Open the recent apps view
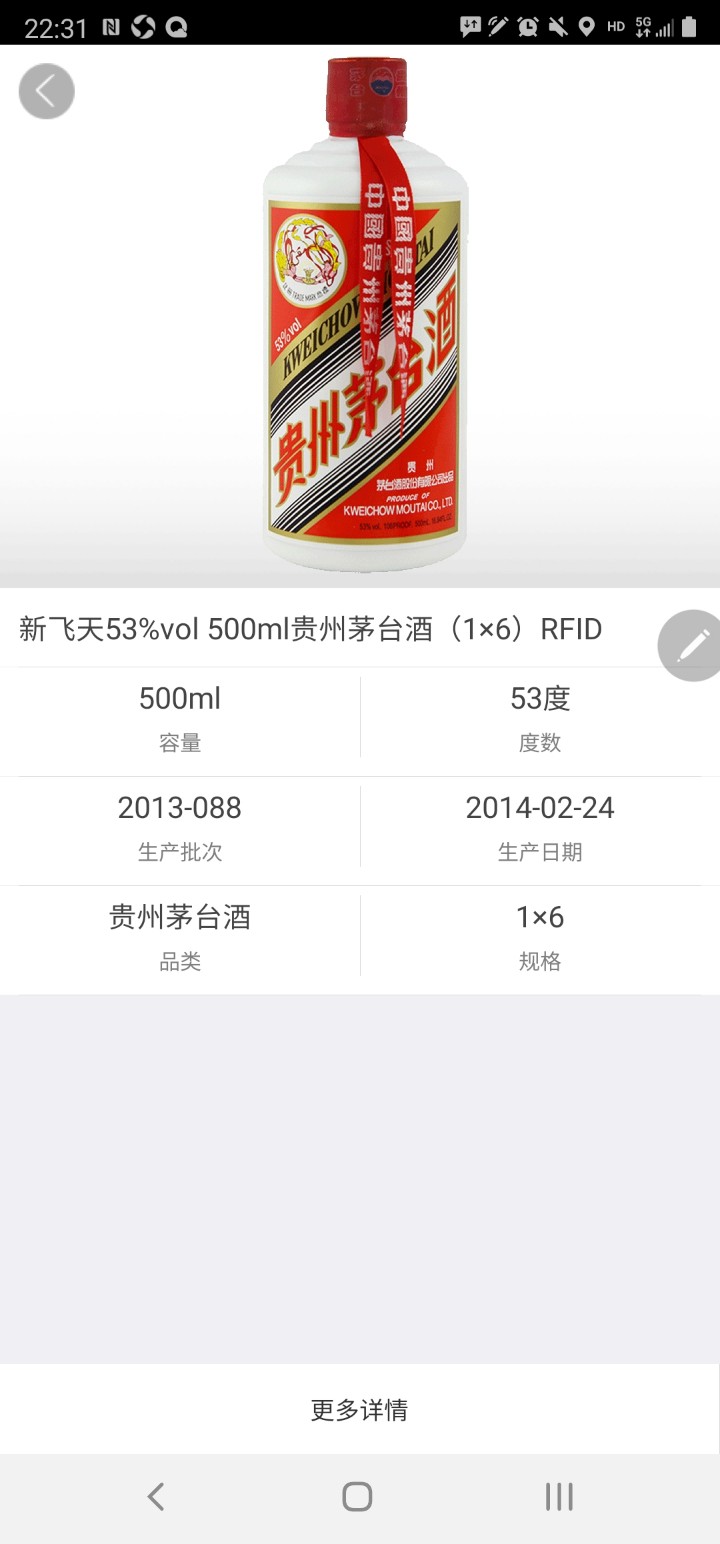This screenshot has width=720, height=1544. [558, 1496]
